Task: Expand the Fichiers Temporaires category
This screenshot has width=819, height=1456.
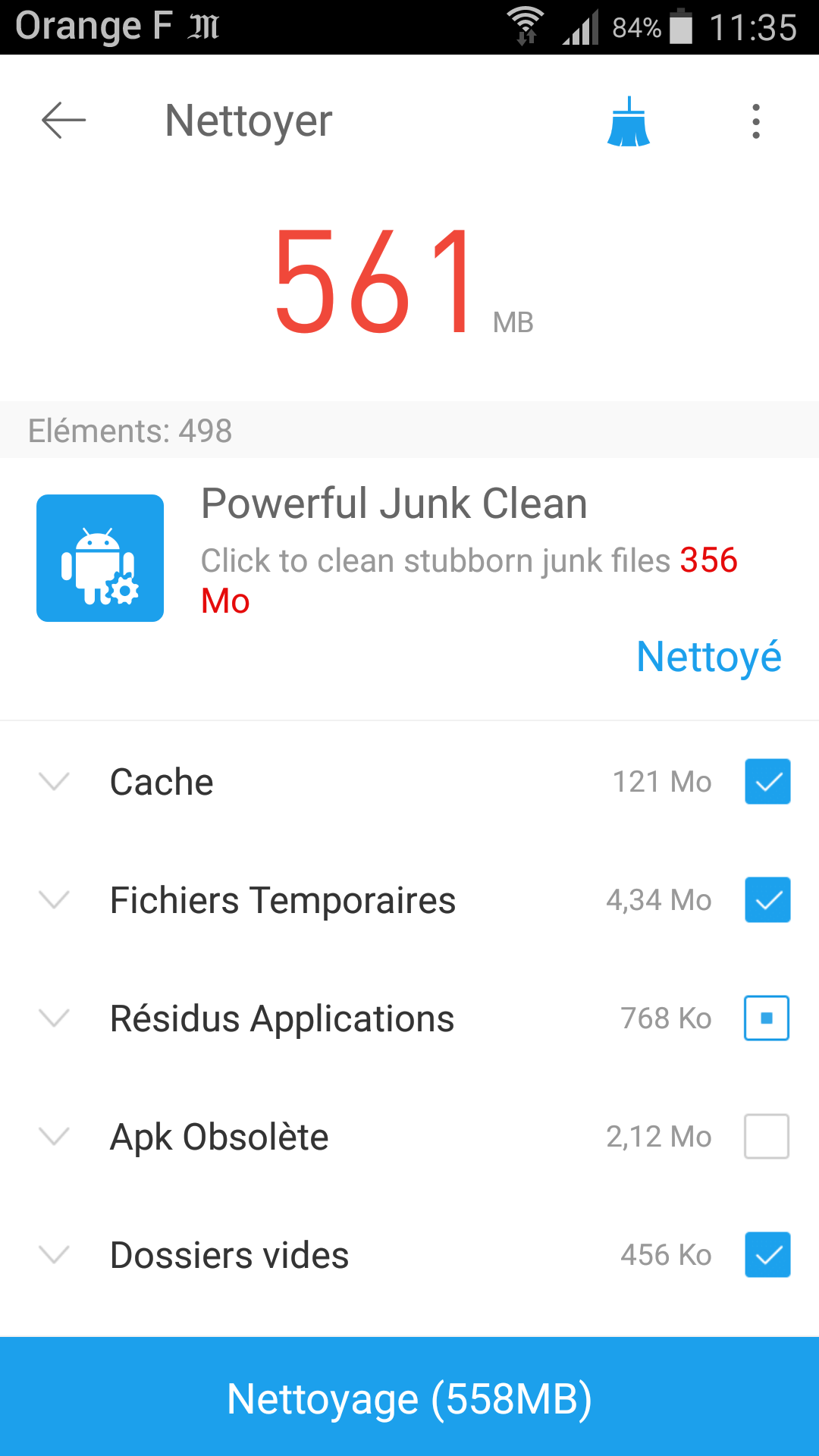Action: (55, 899)
